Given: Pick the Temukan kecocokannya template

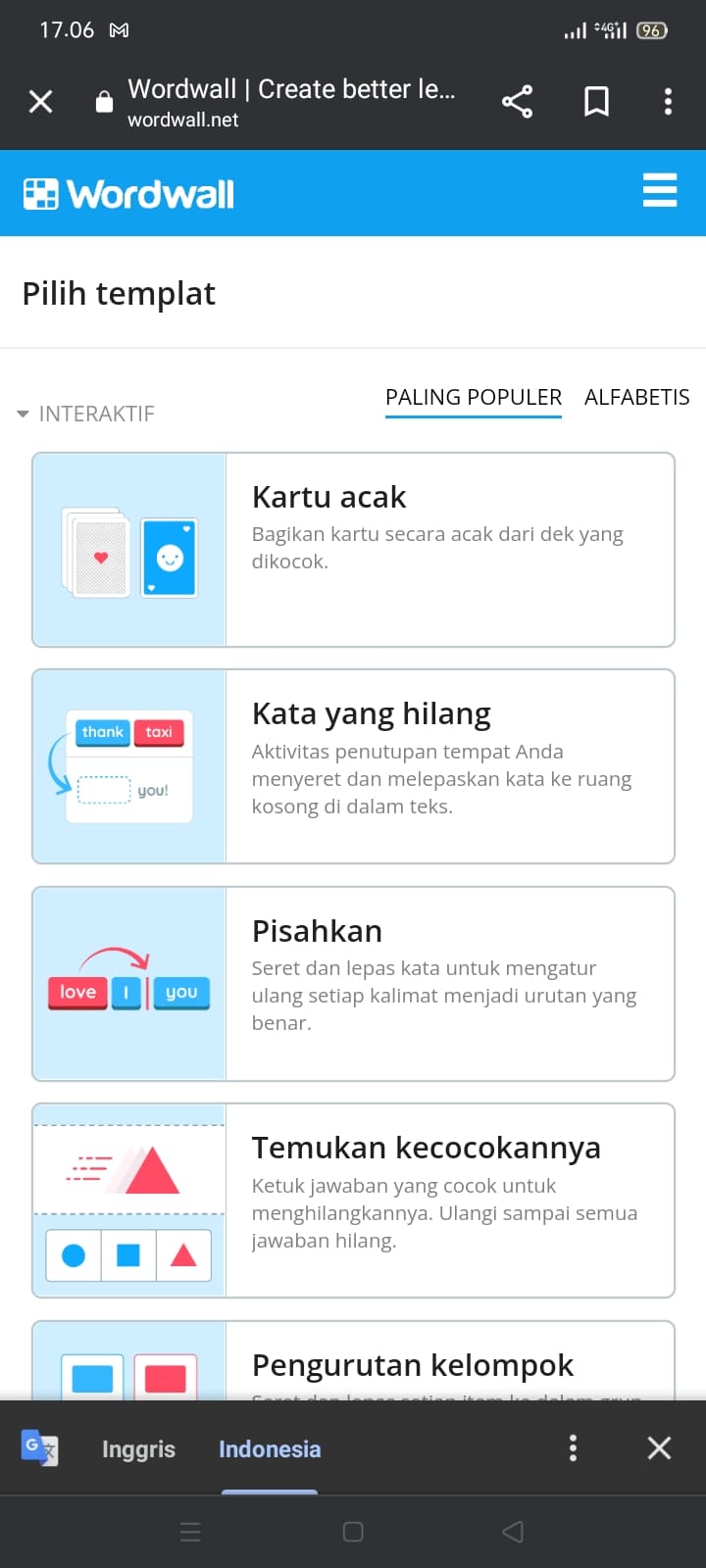Looking at the screenshot, I should point(353,1200).
